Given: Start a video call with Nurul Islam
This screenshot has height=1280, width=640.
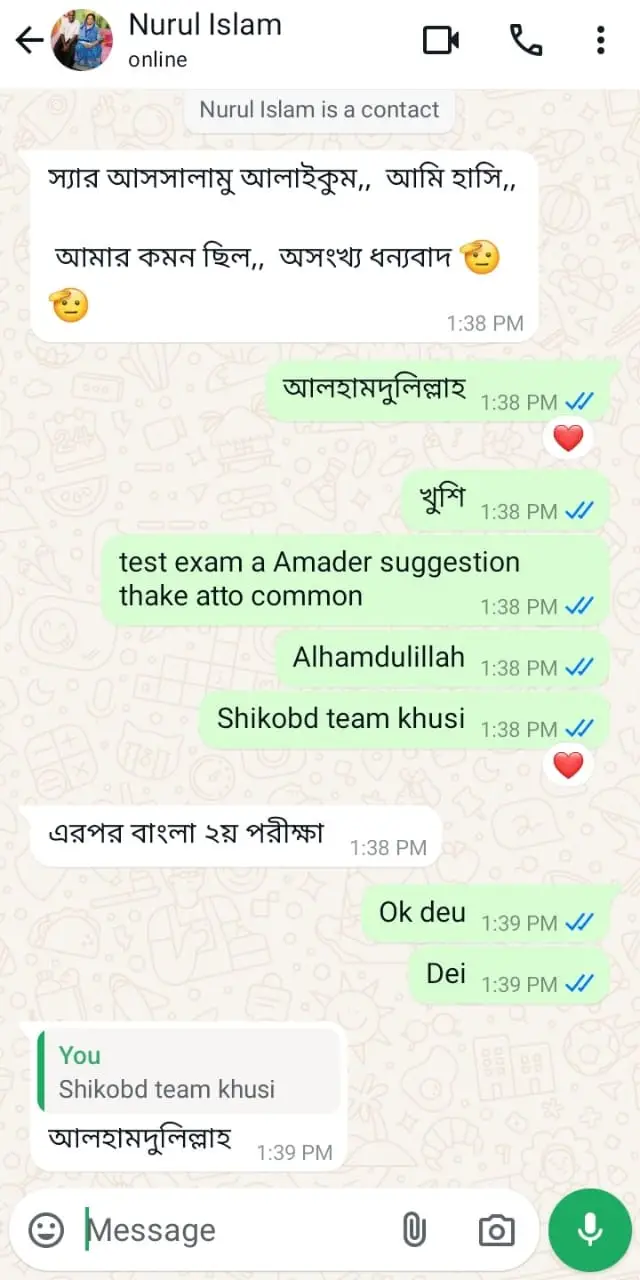Looking at the screenshot, I should coord(440,40).
